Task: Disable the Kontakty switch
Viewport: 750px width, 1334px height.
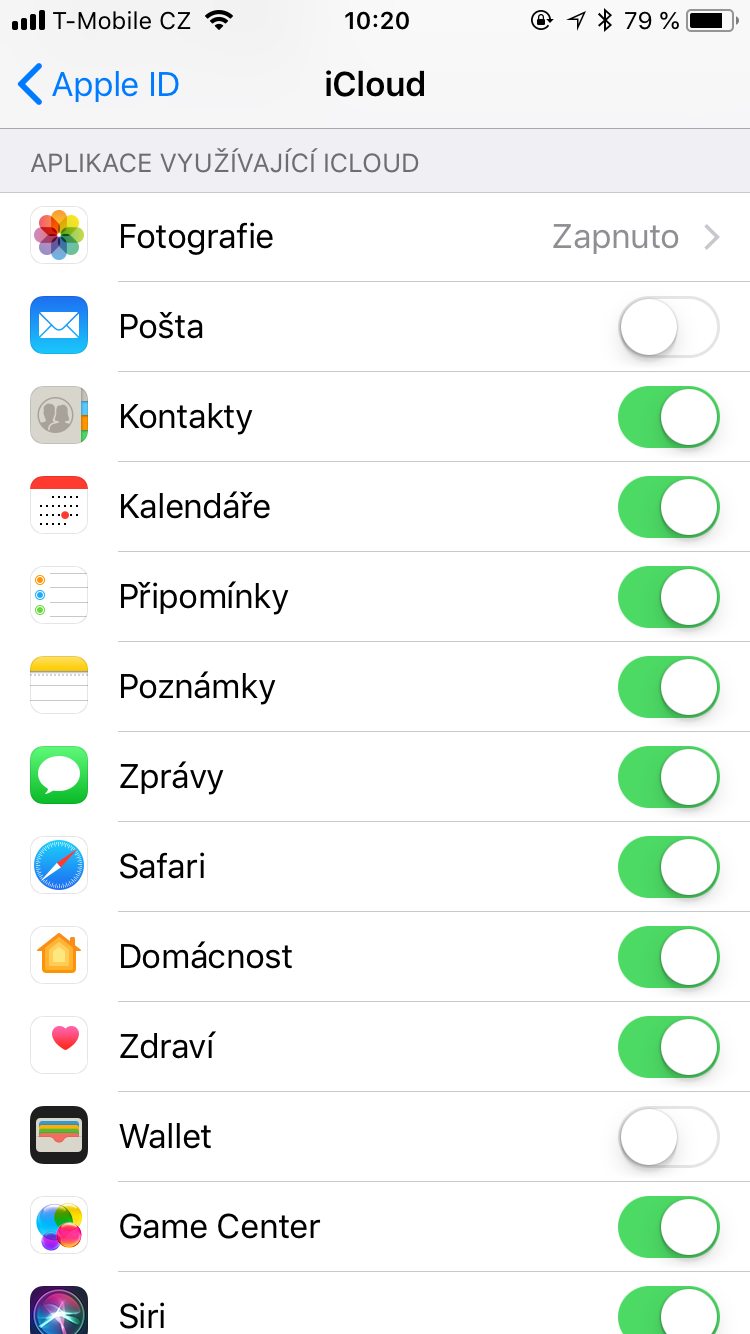Action: pyautogui.click(x=668, y=416)
